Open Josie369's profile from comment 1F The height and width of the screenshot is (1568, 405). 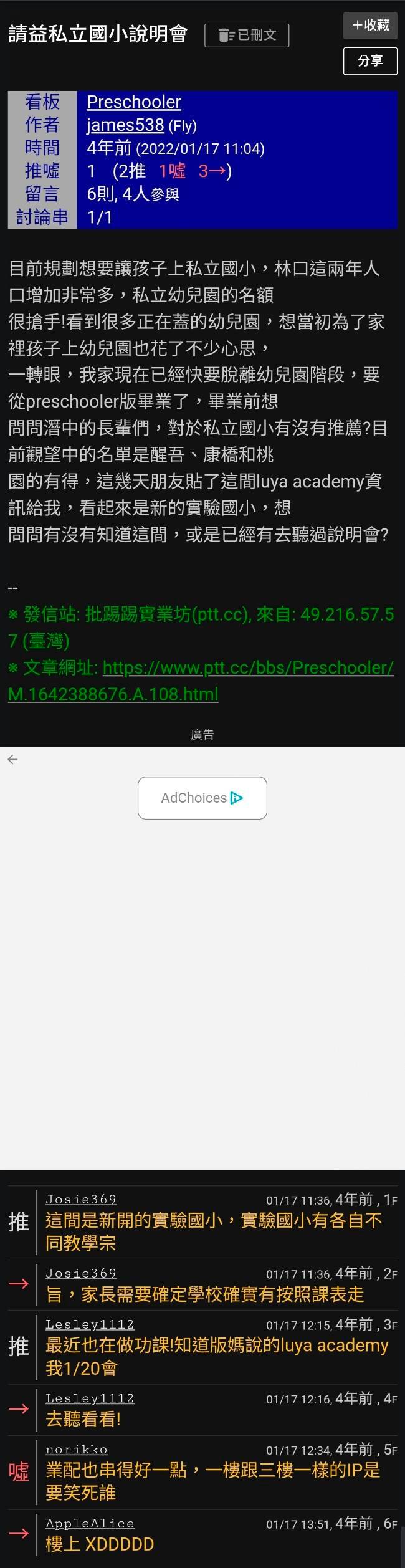pos(81,1199)
